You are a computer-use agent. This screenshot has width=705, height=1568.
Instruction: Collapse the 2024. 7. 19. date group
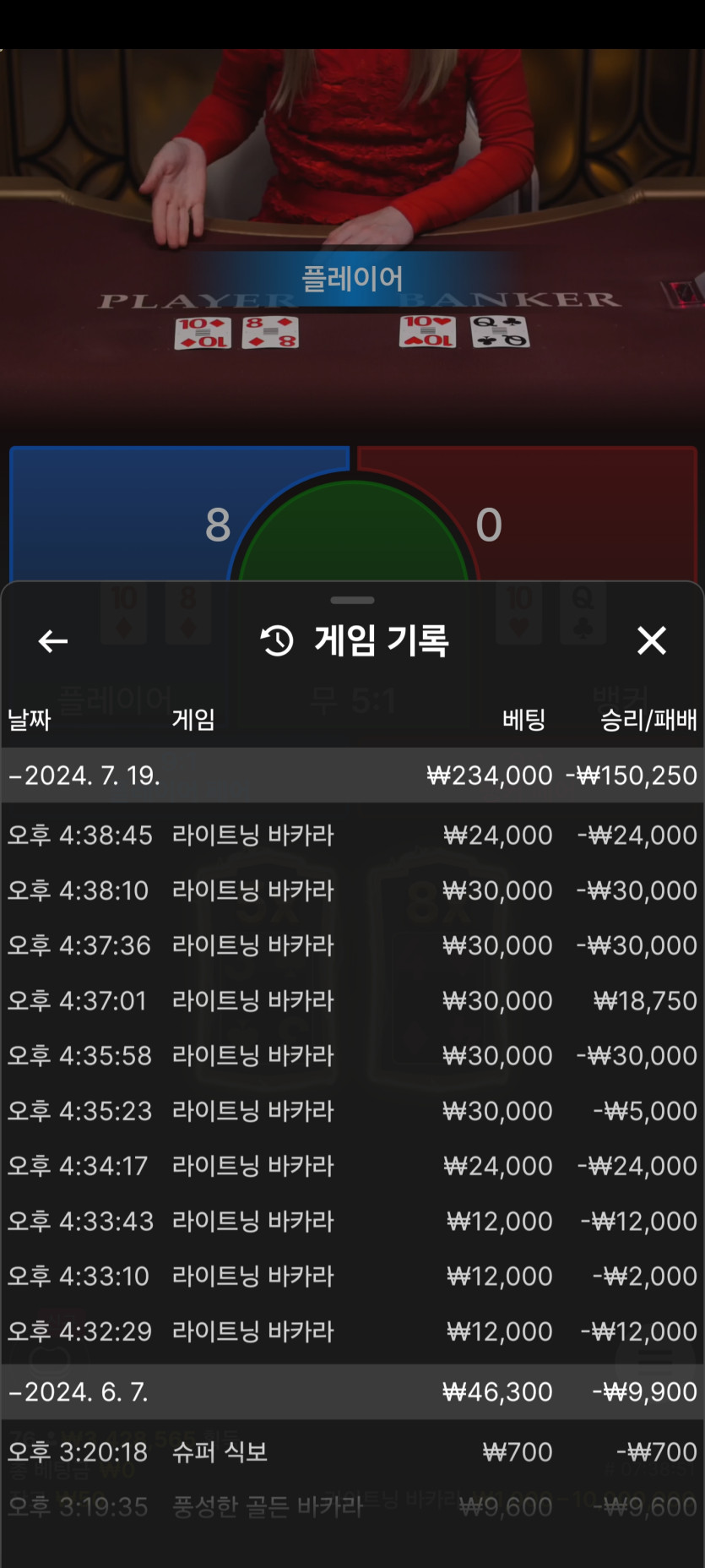pyautogui.click(x=84, y=776)
